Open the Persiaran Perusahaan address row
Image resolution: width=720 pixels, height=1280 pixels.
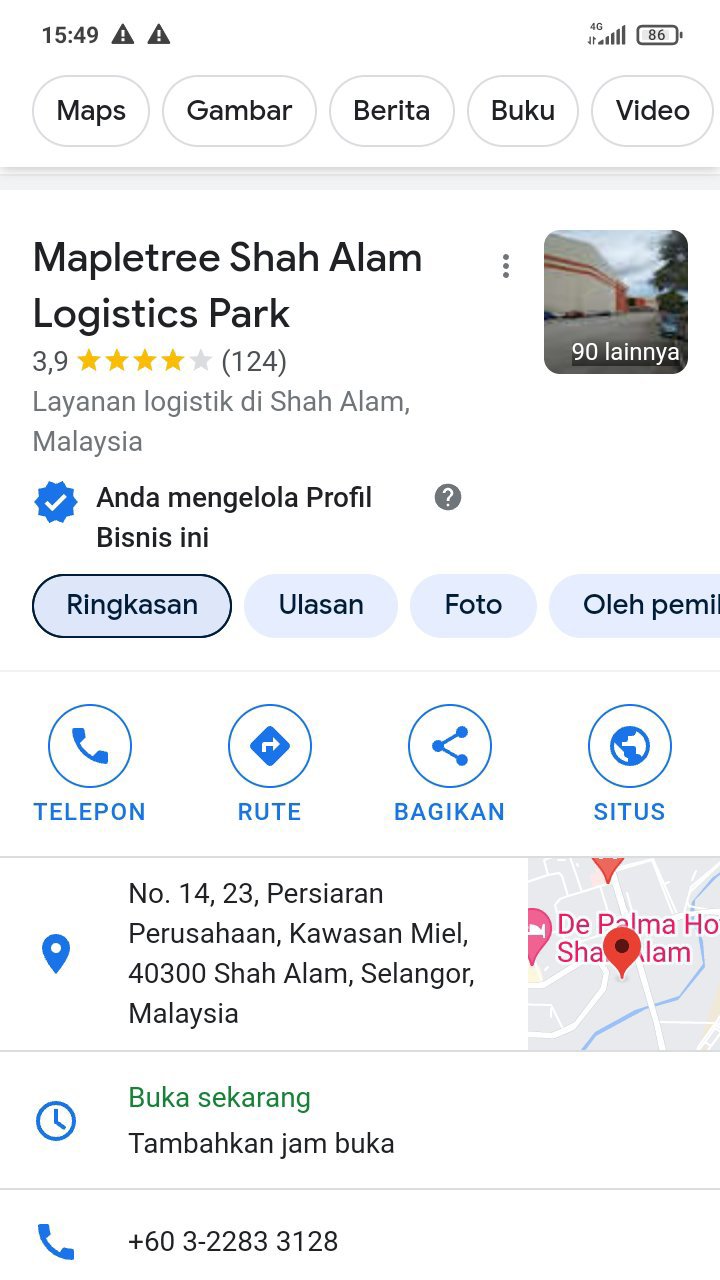pos(300,953)
